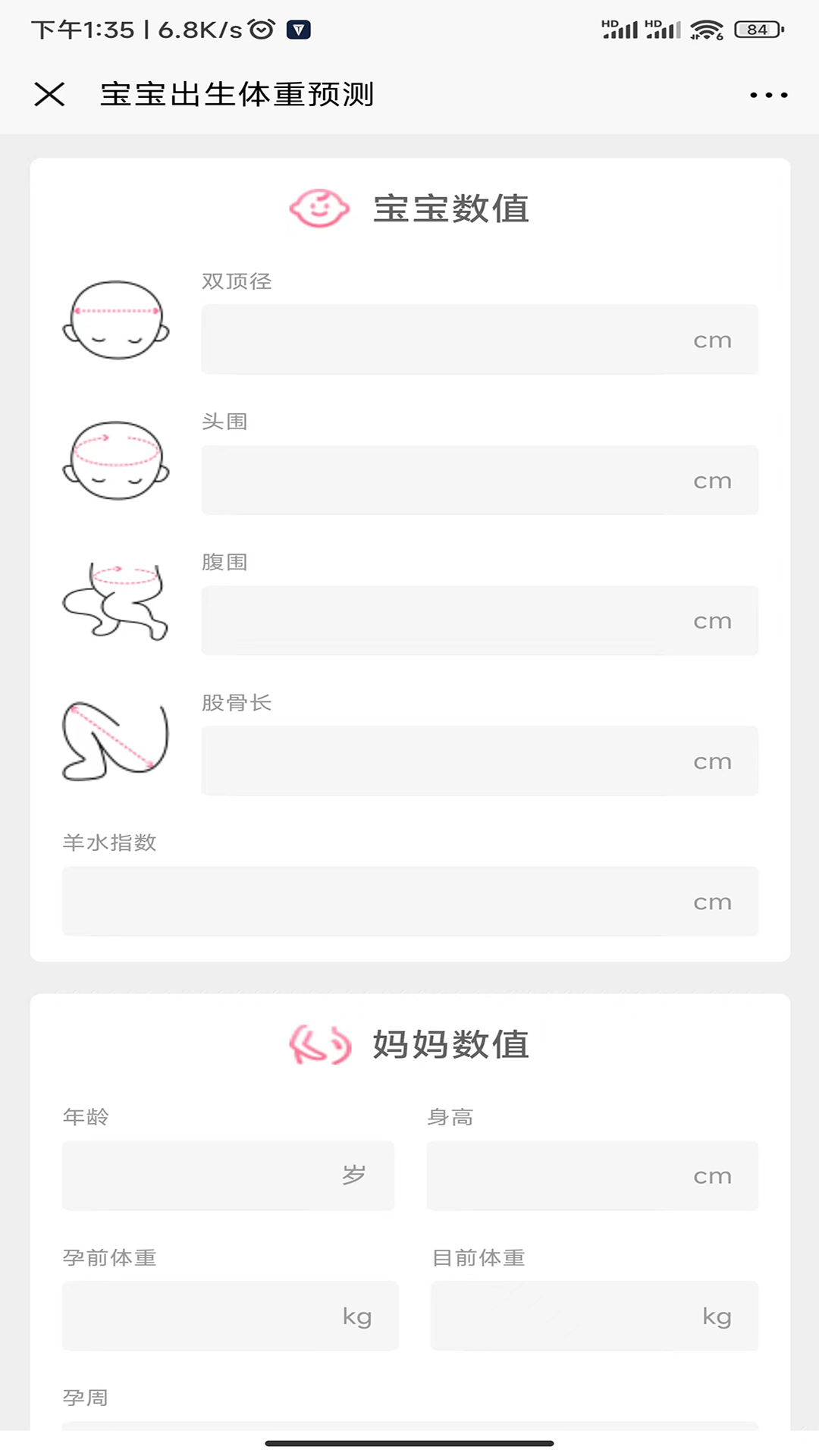
Task: Click the footprints icon beside 妈妈数值
Action: click(319, 1043)
